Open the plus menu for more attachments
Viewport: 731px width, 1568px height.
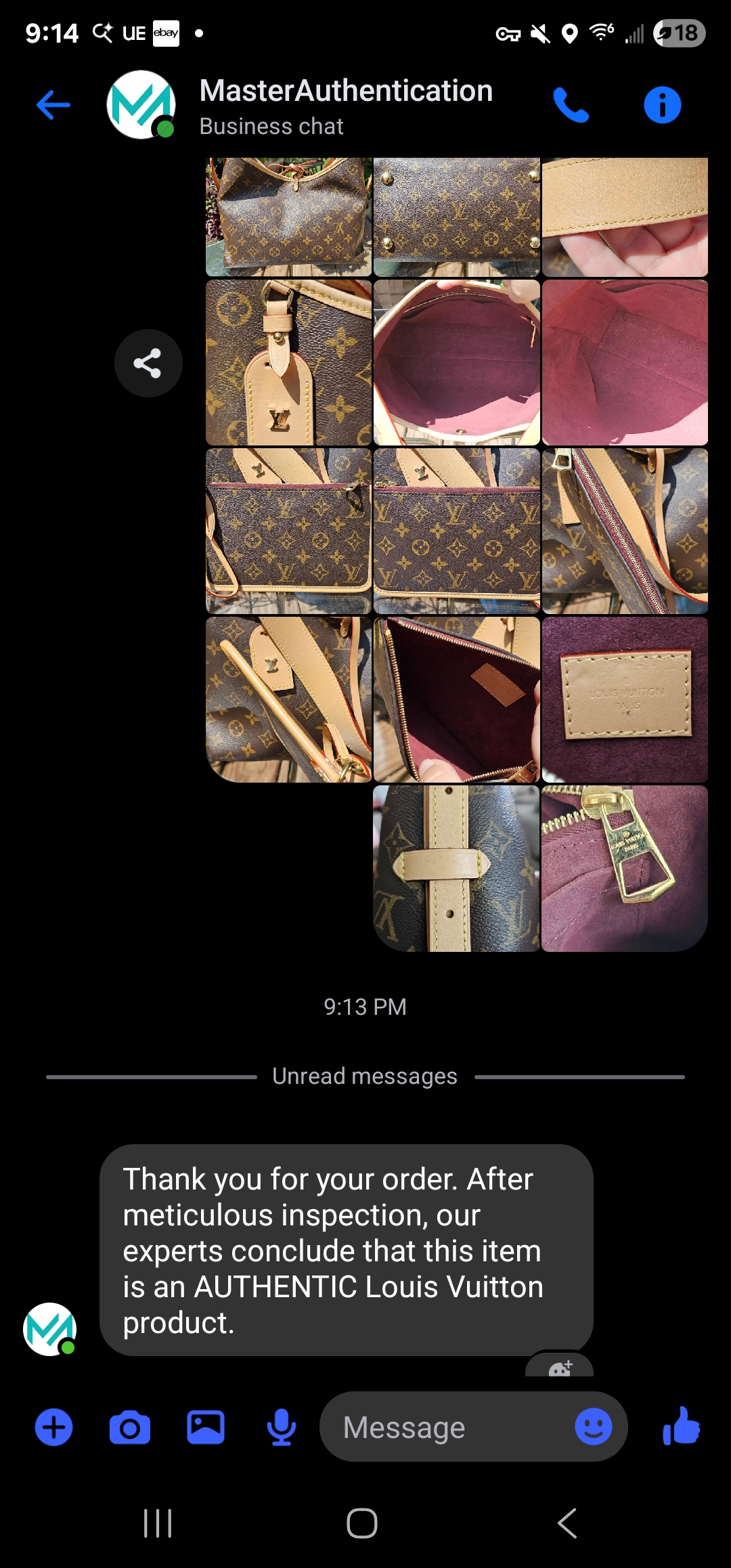click(53, 1427)
